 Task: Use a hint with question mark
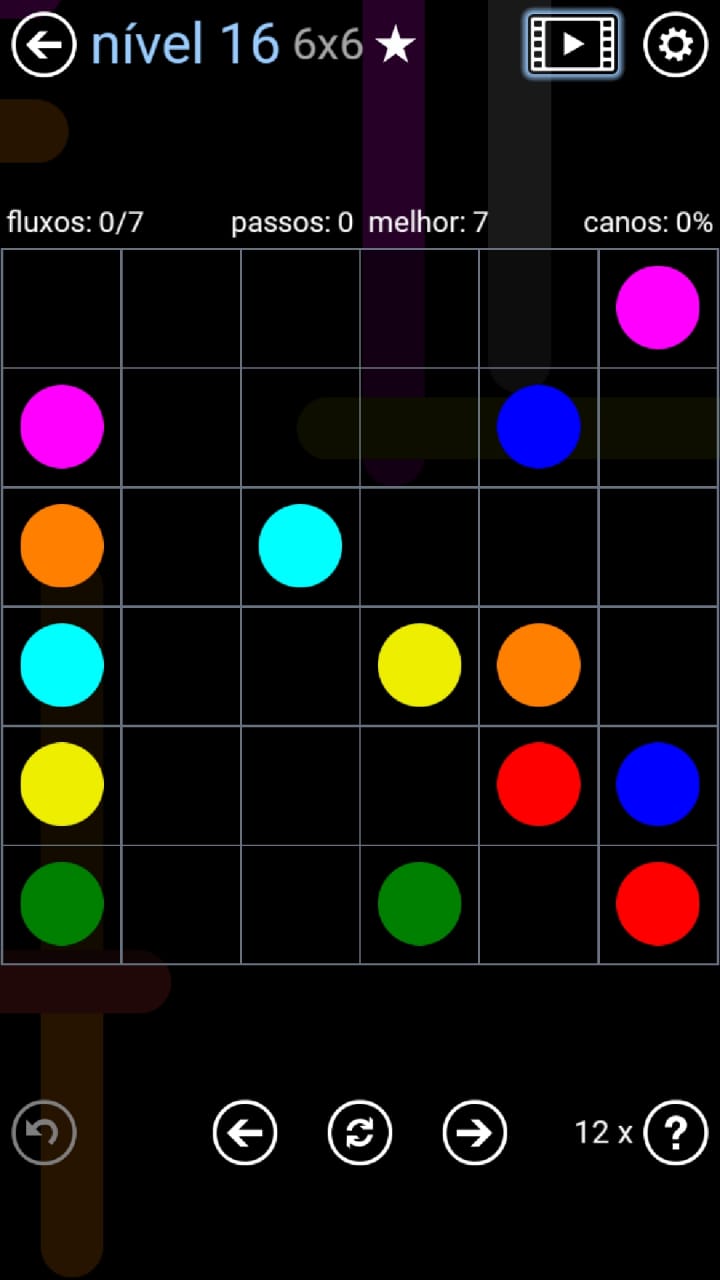676,1132
